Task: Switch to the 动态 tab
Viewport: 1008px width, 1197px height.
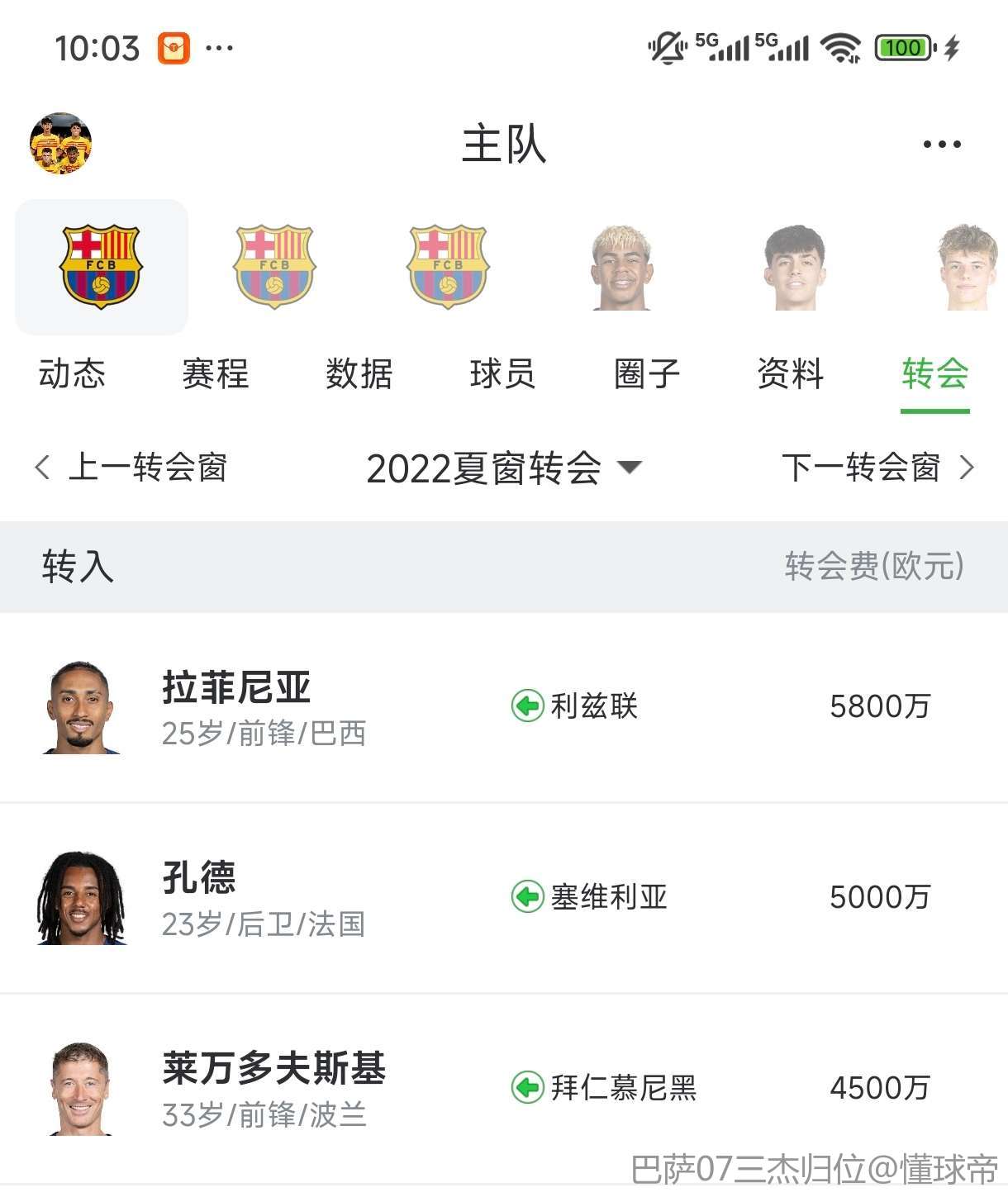Action: (72, 374)
